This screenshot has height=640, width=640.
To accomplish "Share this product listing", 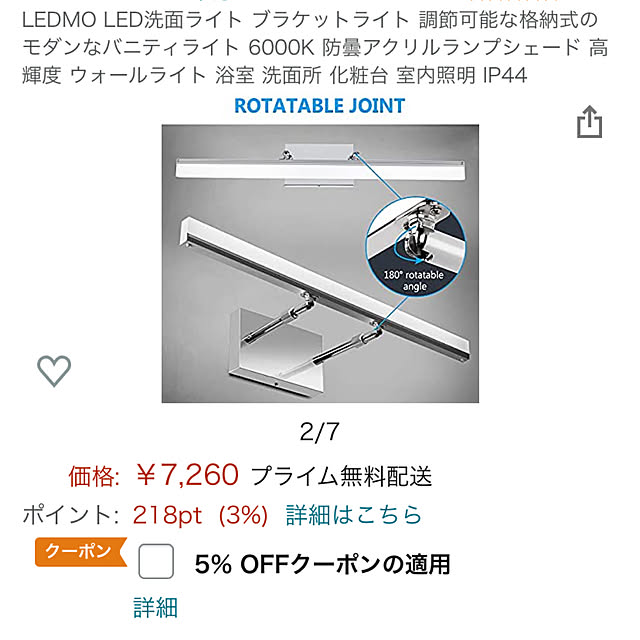I will tap(590, 123).
